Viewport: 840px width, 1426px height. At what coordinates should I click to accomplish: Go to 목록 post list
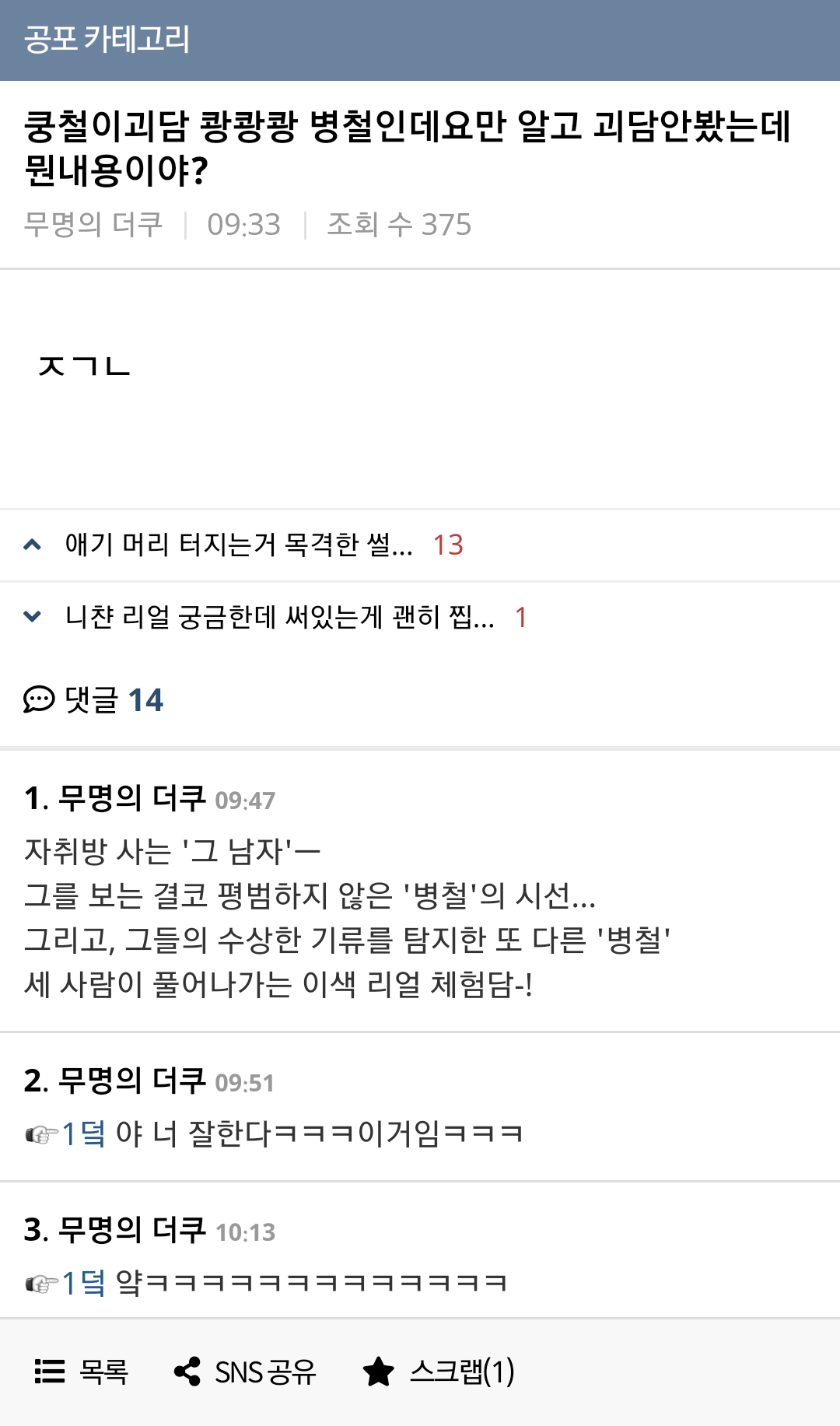click(x=82, y=1372)
